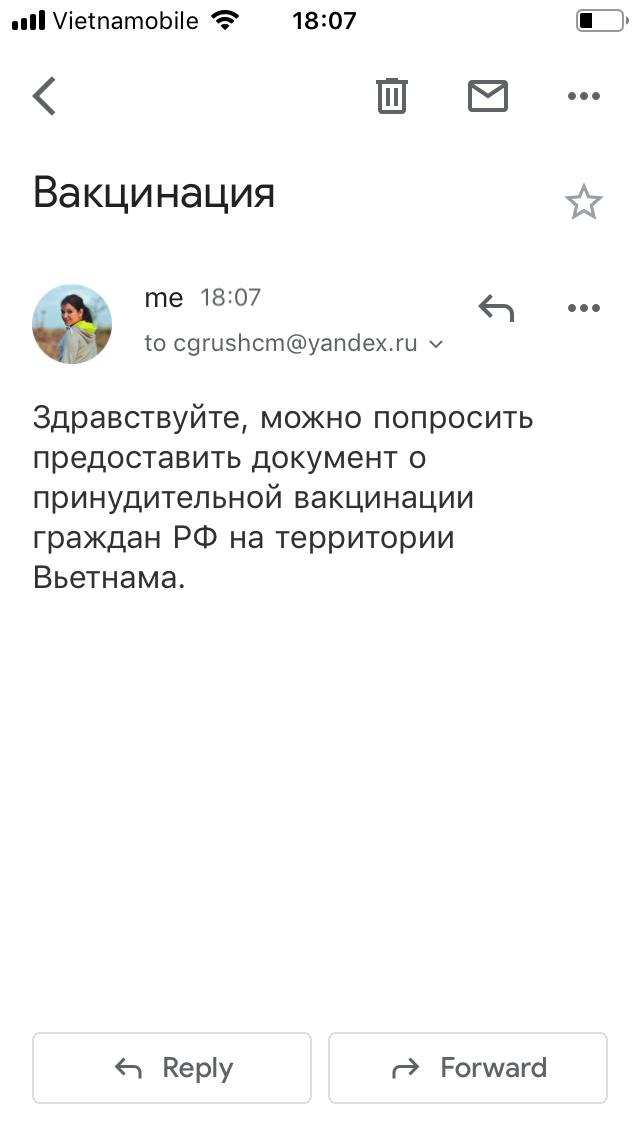Forward this email
The width and height of the screenshot is (640, 1136).
click(468, 1068)
